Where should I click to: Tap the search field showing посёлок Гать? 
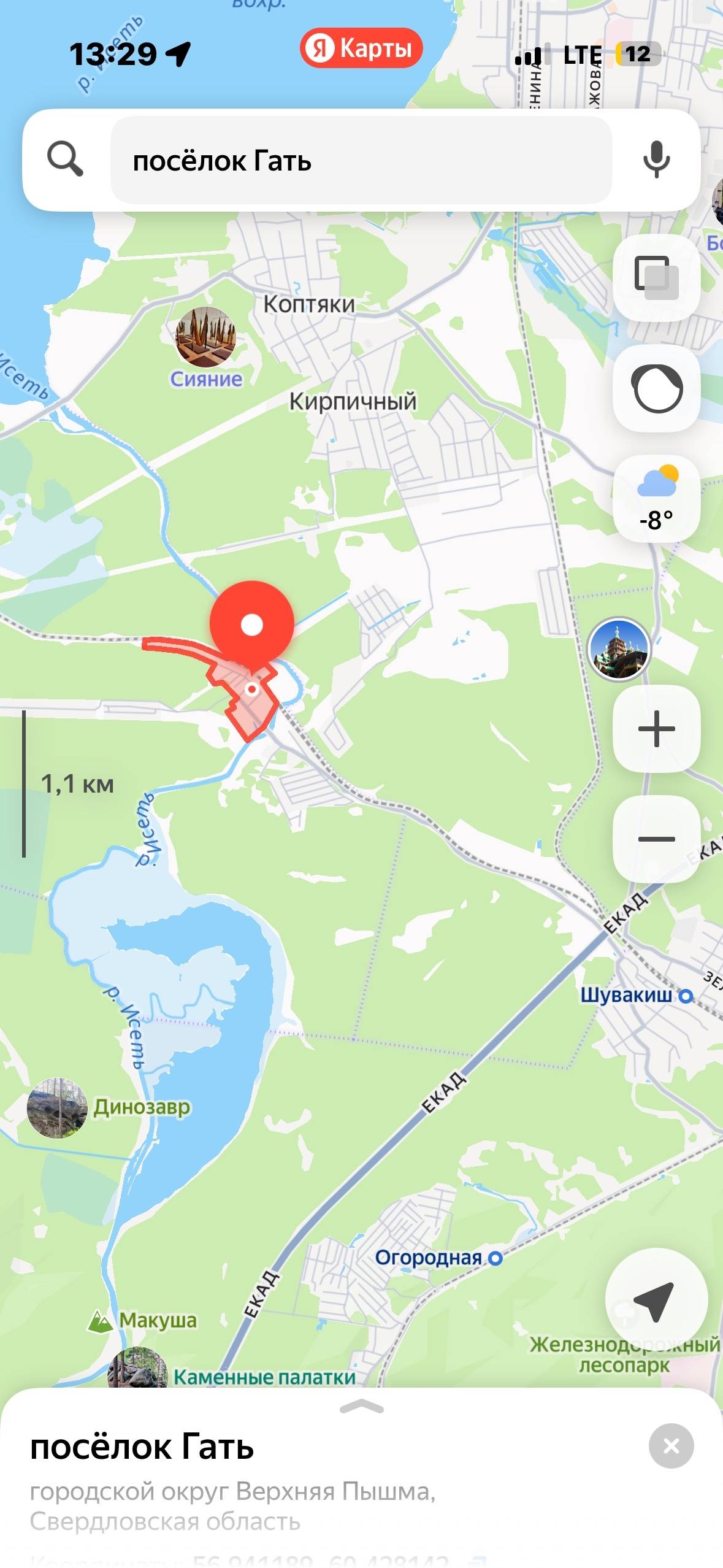(361, 161)
